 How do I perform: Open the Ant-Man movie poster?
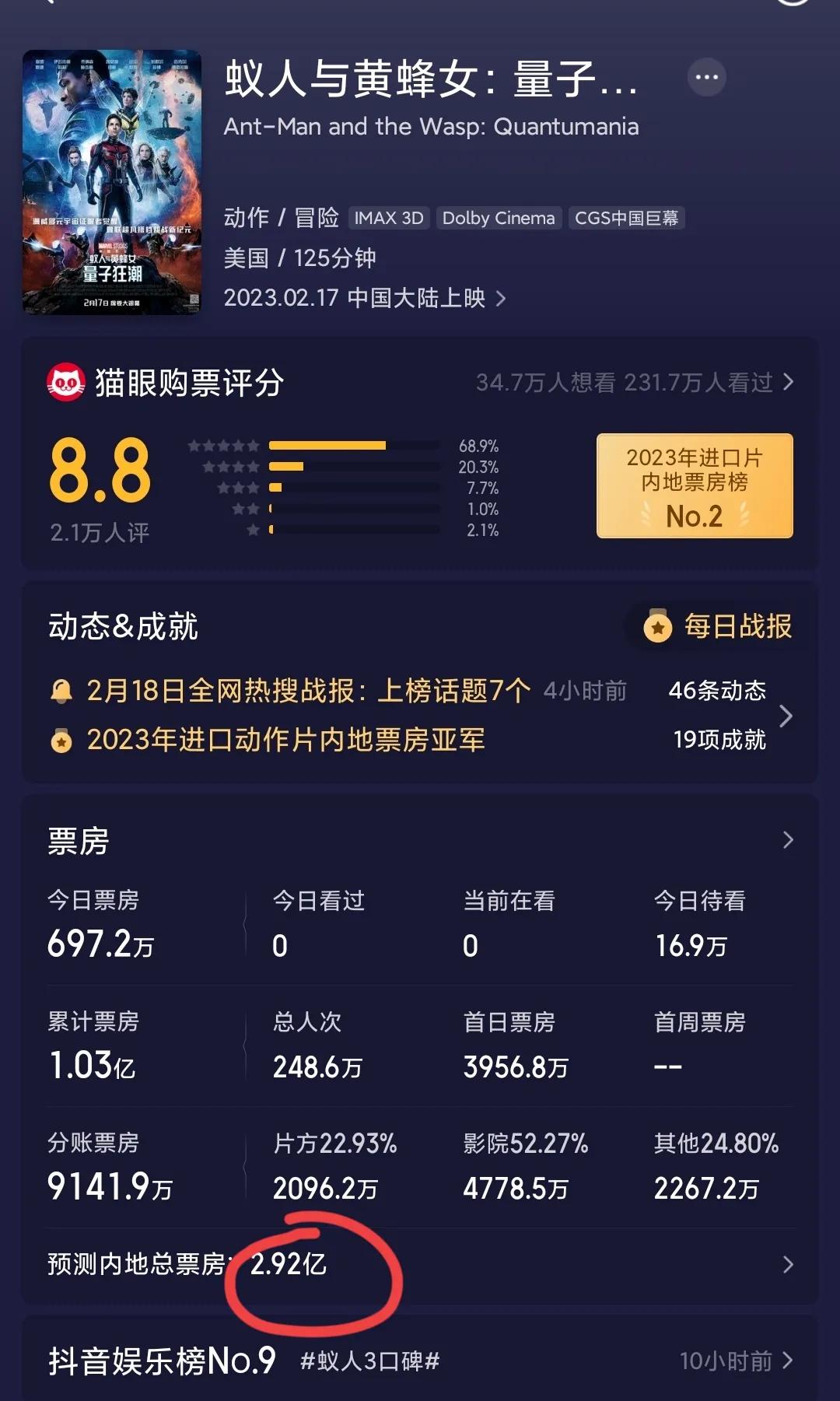point(113,183)
